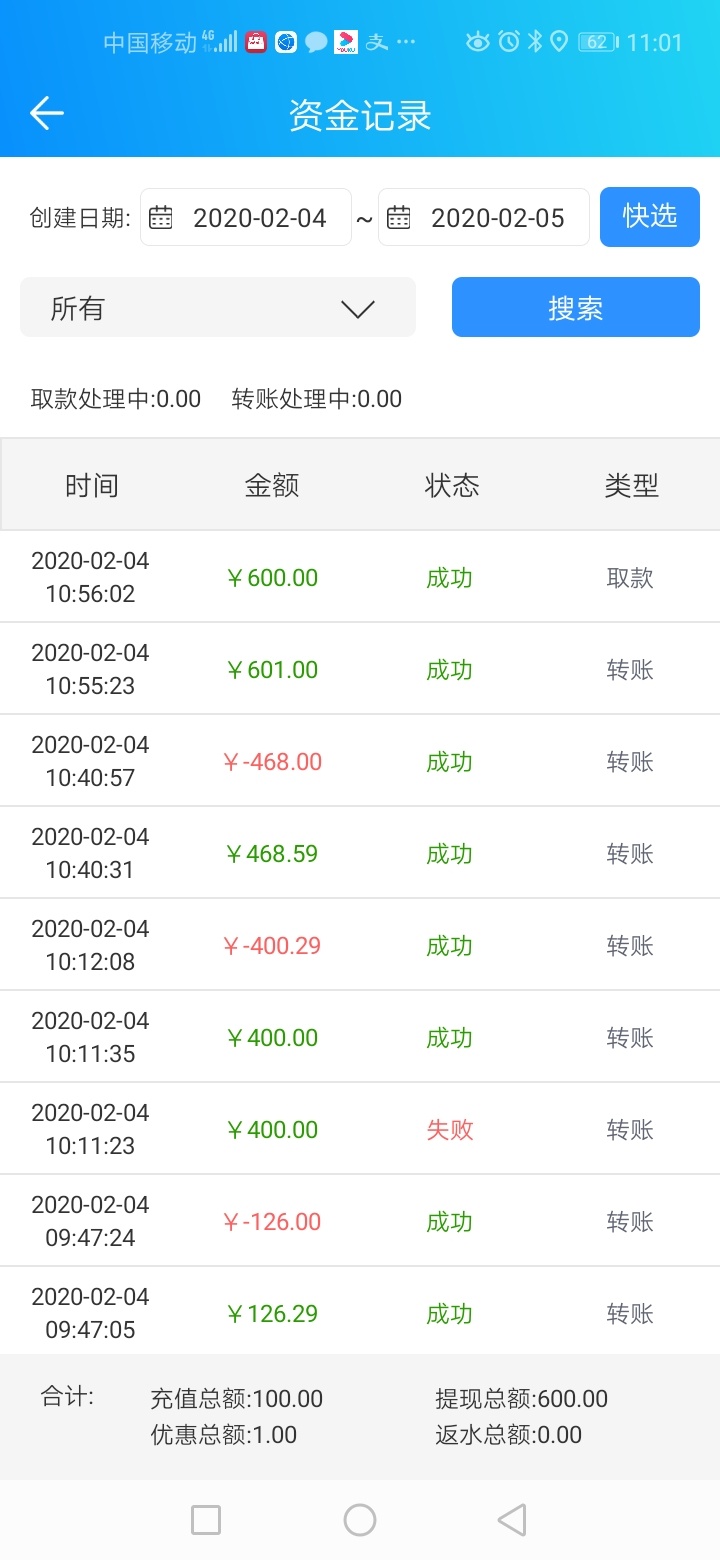The width and height of the screenshot is (720, 1560).
Task: Tap the 搜索 search button
Action: click(x=576, y=307)
